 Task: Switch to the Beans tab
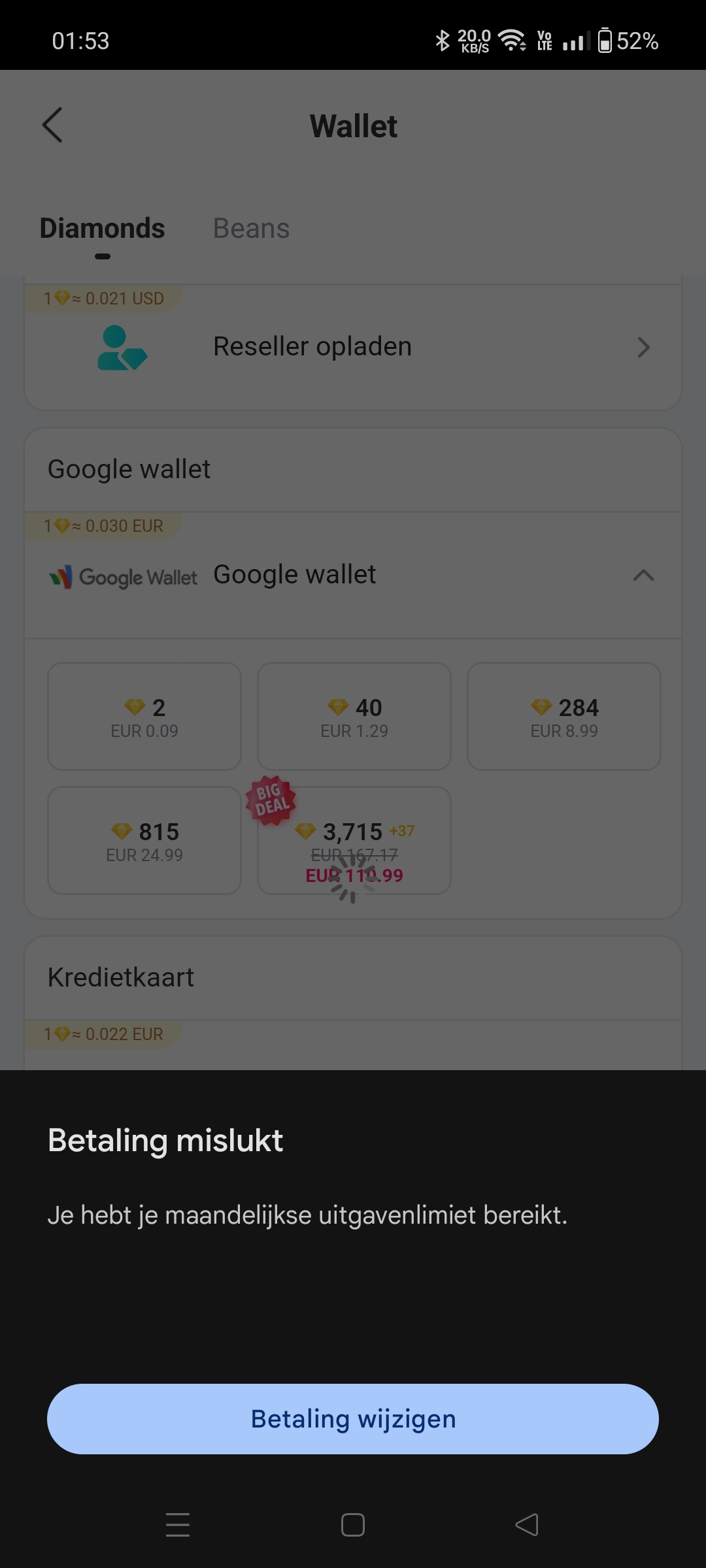[x=251, y=229]
